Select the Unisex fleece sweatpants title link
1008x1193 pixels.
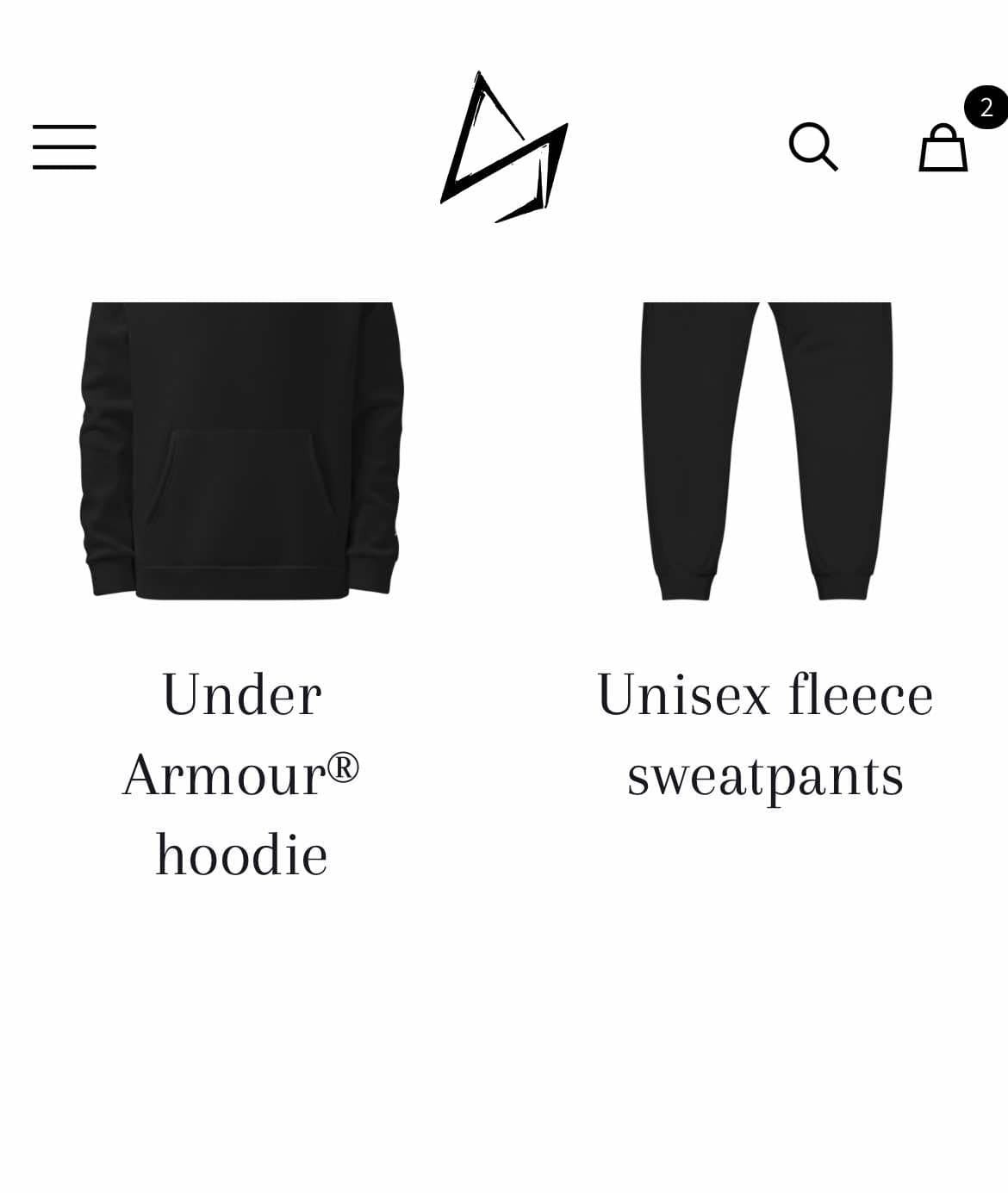click(765, 734)
